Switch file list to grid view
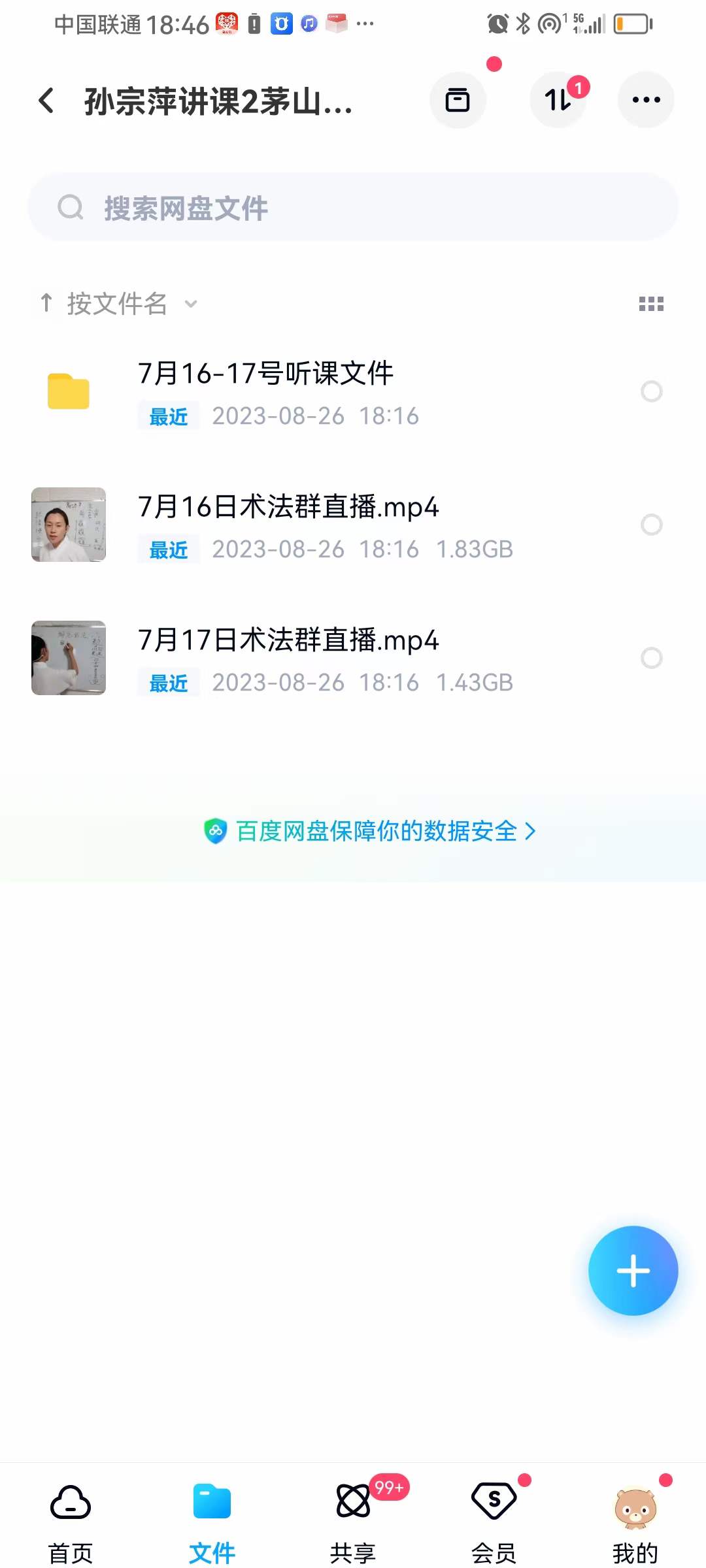The width and height of the screenshot is (706, 1568). pyautogui.click(x=651, y=304)
